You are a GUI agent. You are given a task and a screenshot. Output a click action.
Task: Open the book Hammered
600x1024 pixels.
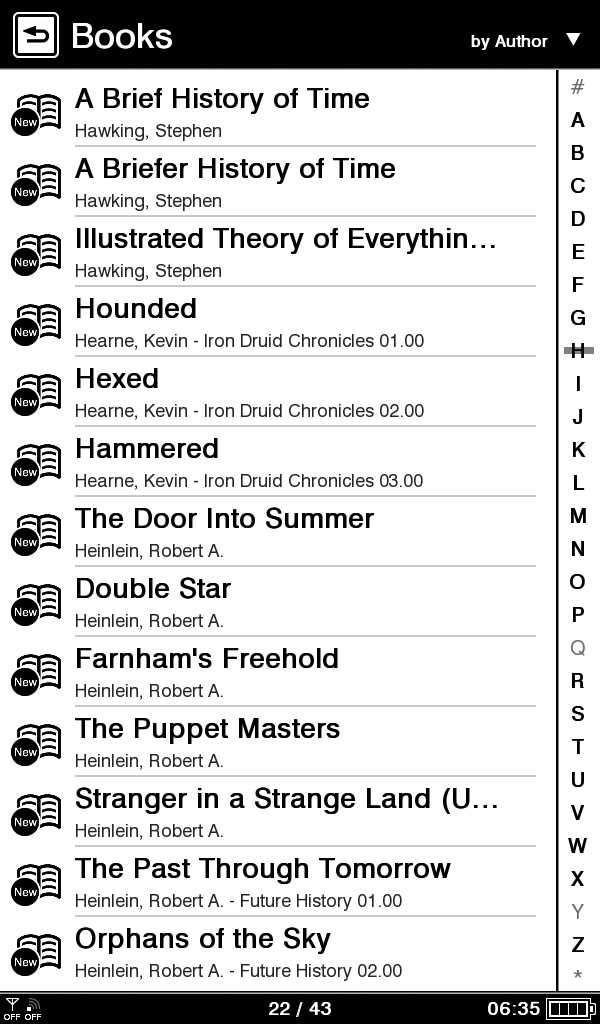pyautogui.click(x=147, y=449)
